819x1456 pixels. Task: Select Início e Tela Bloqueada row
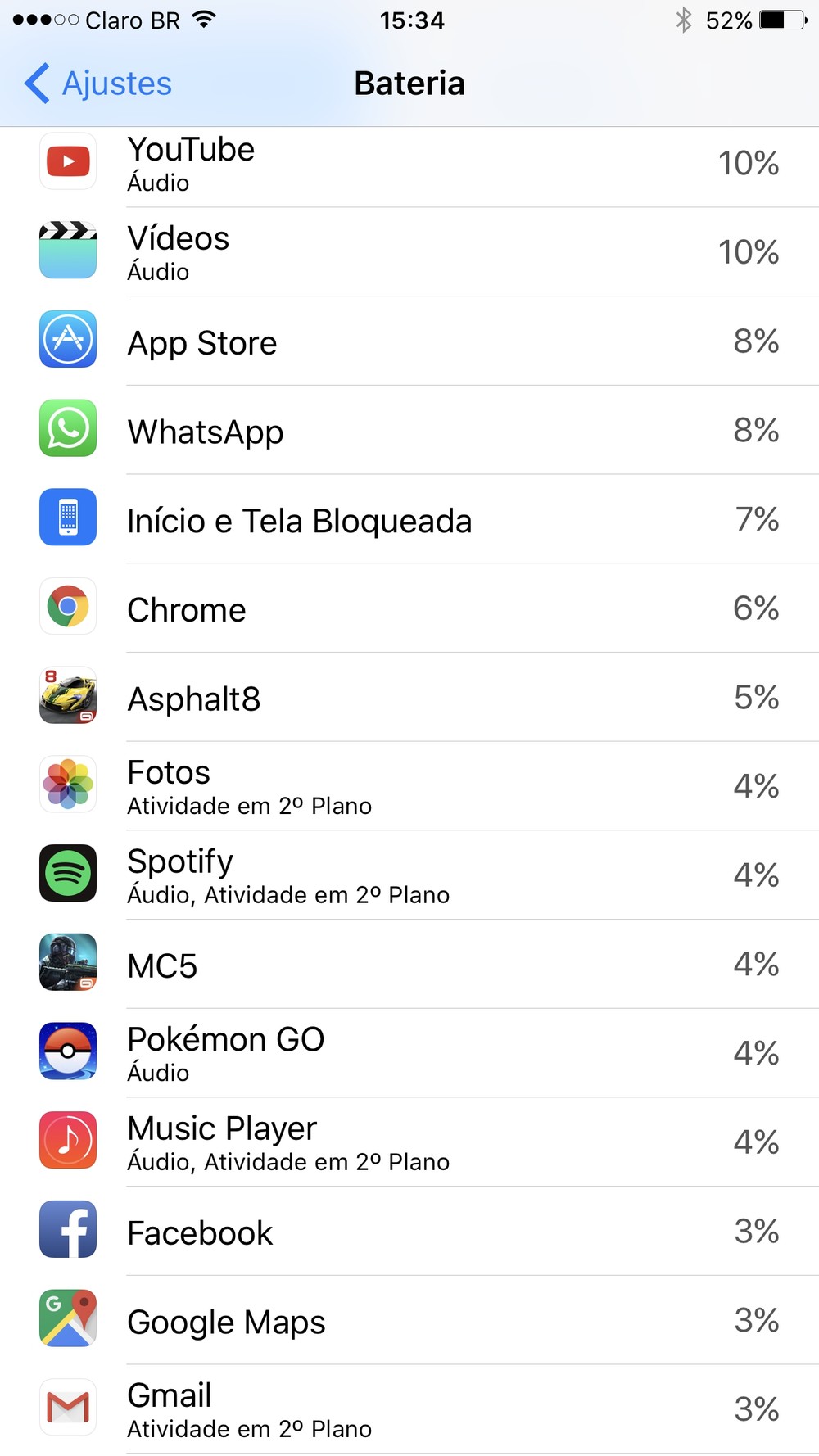click(x=409, y=520)
